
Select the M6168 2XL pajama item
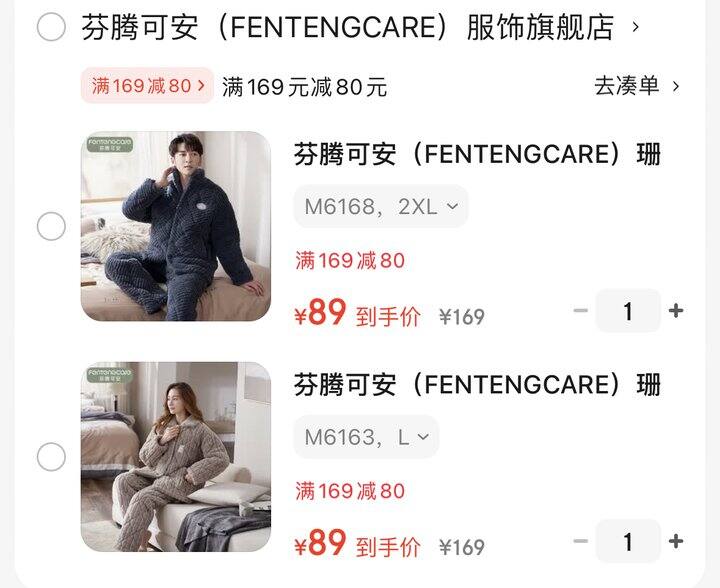tap(51, 226)
